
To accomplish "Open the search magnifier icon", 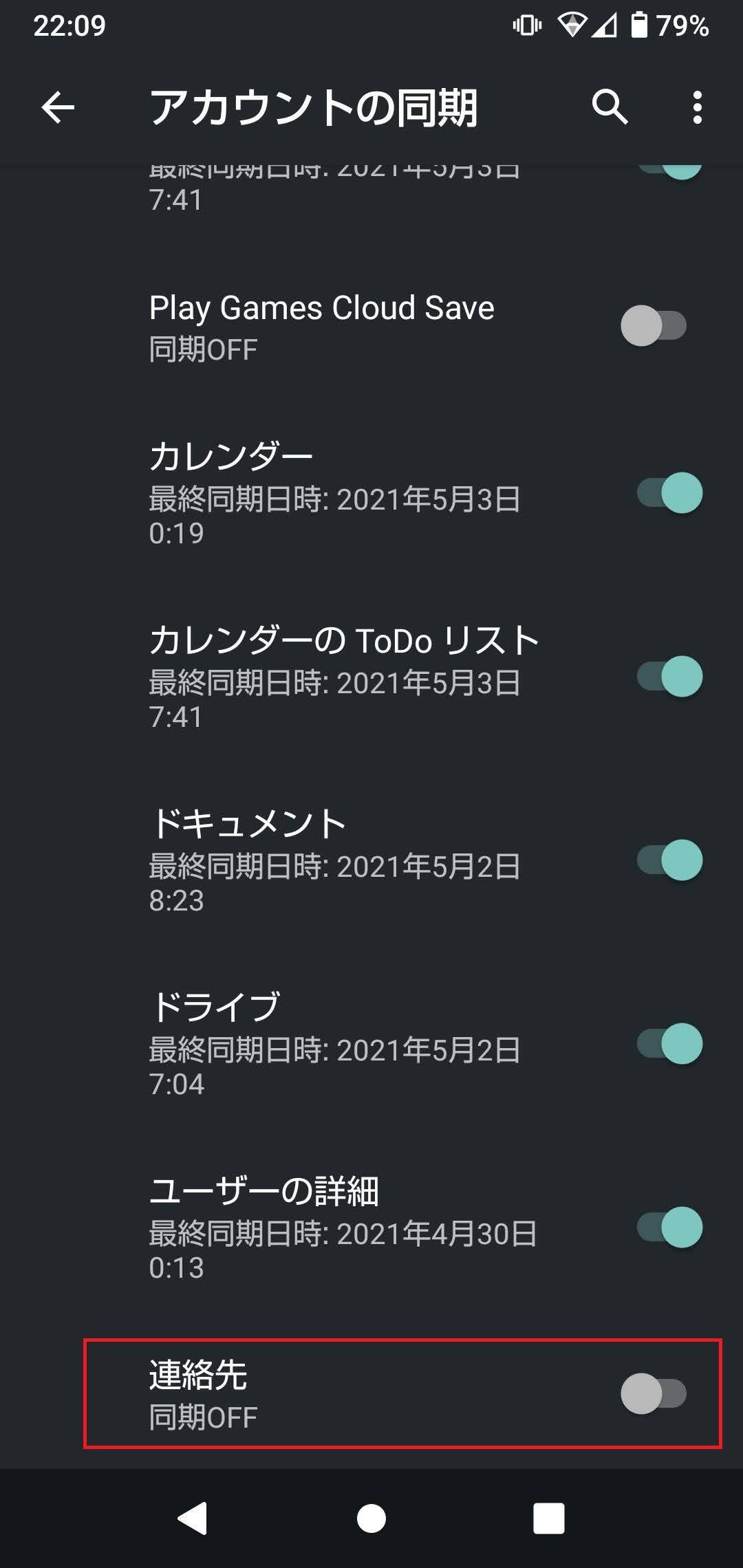I will (x=610, y=107).
